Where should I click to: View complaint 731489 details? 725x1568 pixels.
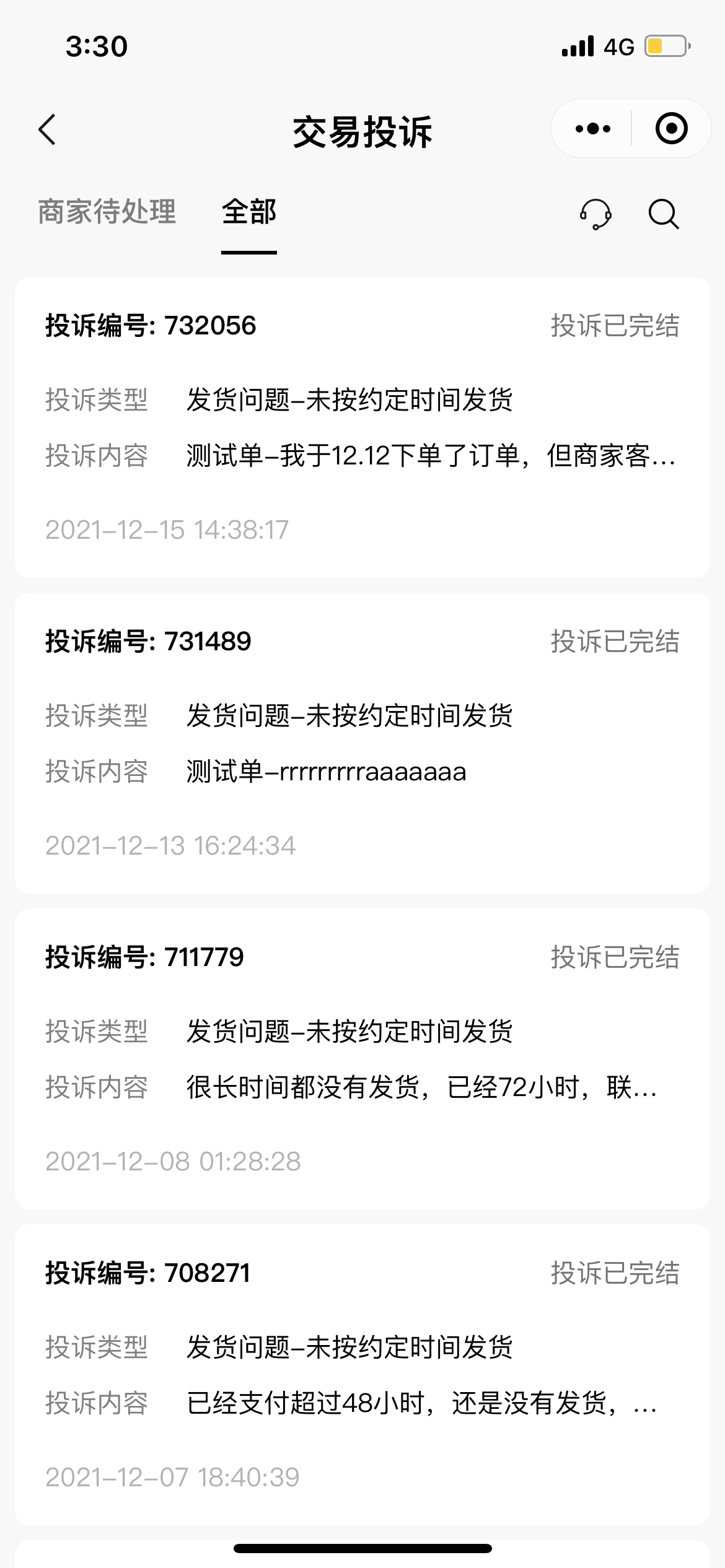point(362,743)
